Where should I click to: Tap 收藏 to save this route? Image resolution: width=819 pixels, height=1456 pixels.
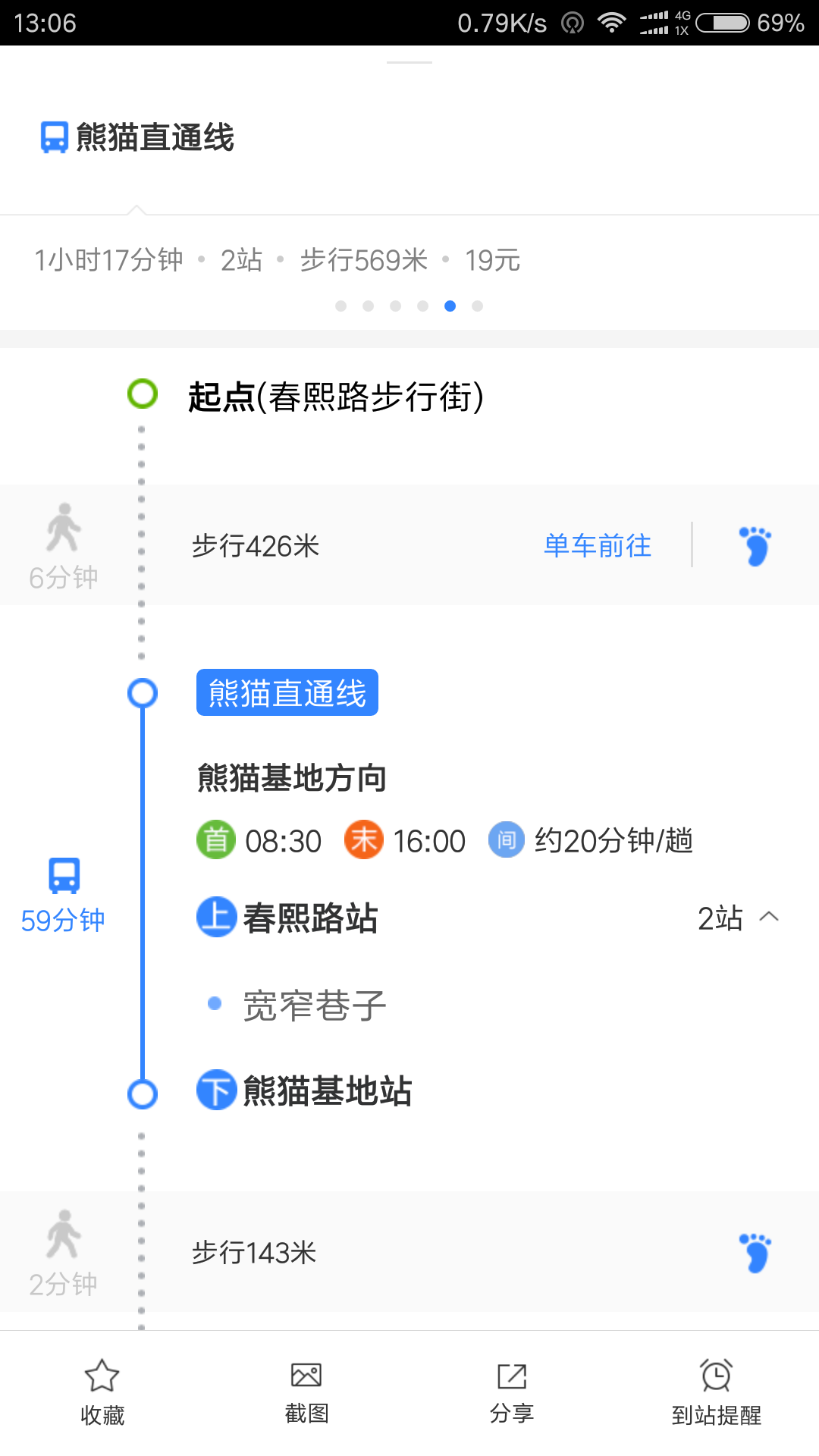[102, 1392]
